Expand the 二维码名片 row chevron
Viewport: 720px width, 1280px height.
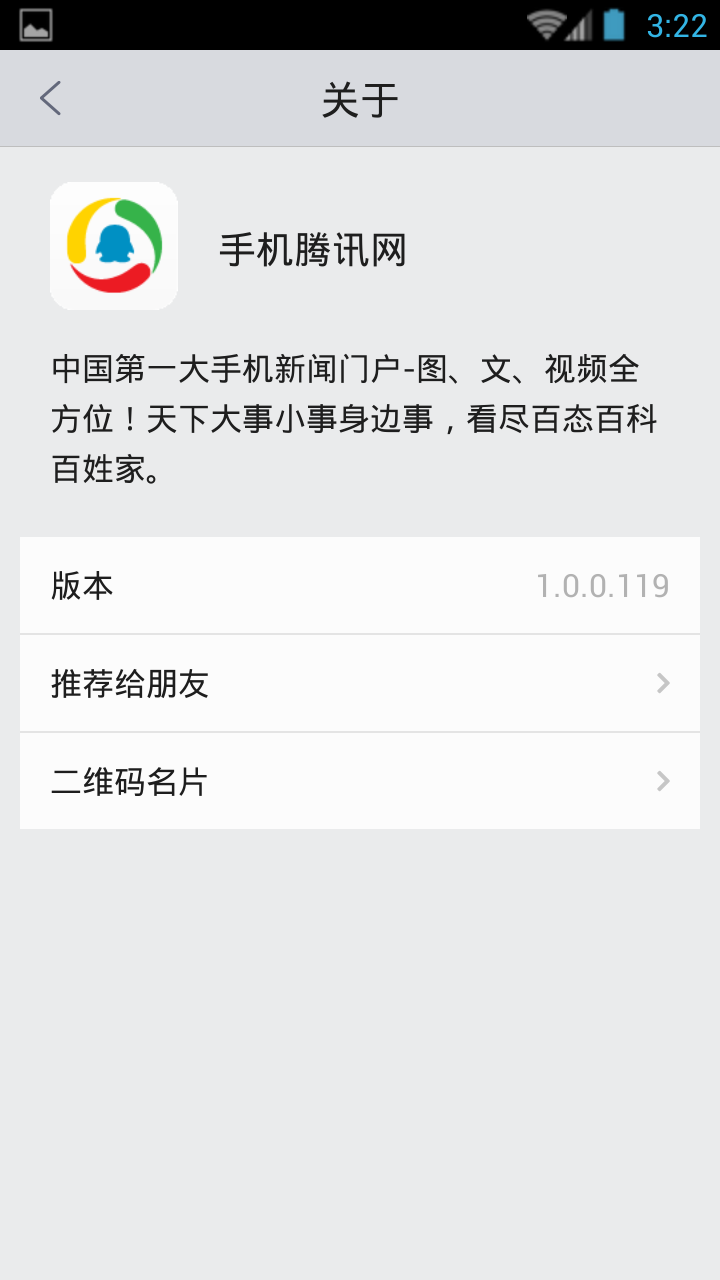[x=663, y=781]
